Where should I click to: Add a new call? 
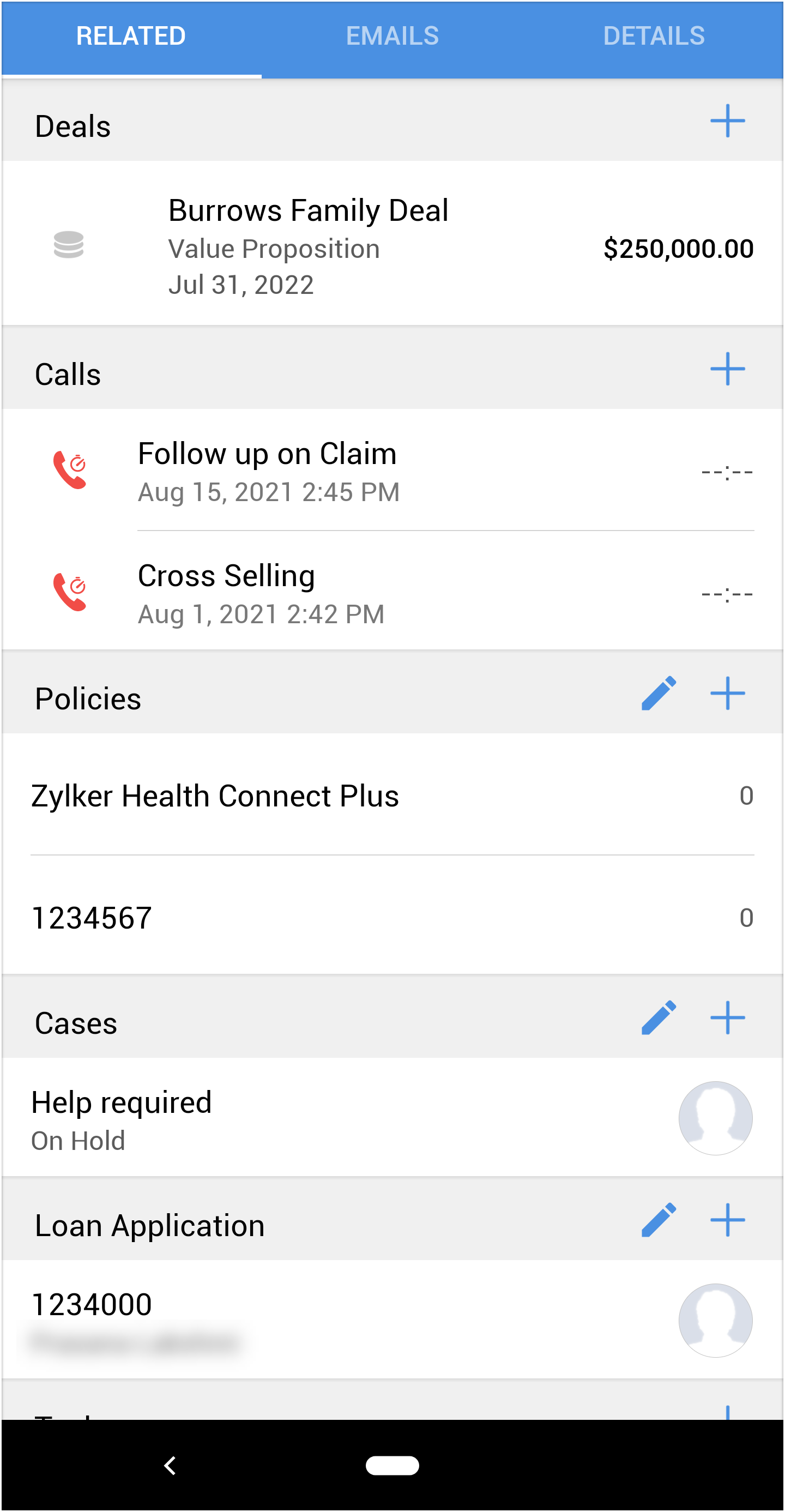[x=727, y=369]
